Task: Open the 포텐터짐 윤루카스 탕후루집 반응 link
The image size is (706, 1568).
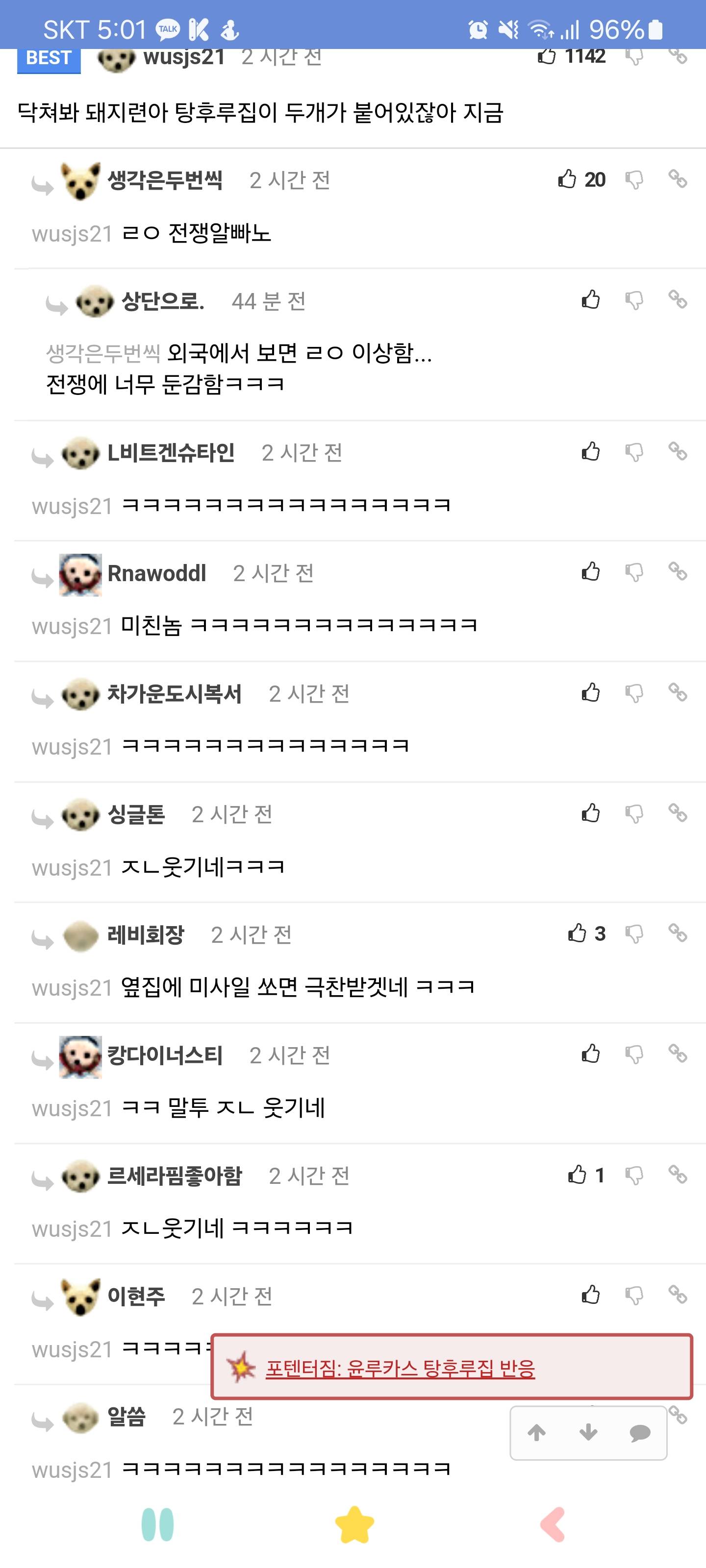Action: coord(400,1369)
